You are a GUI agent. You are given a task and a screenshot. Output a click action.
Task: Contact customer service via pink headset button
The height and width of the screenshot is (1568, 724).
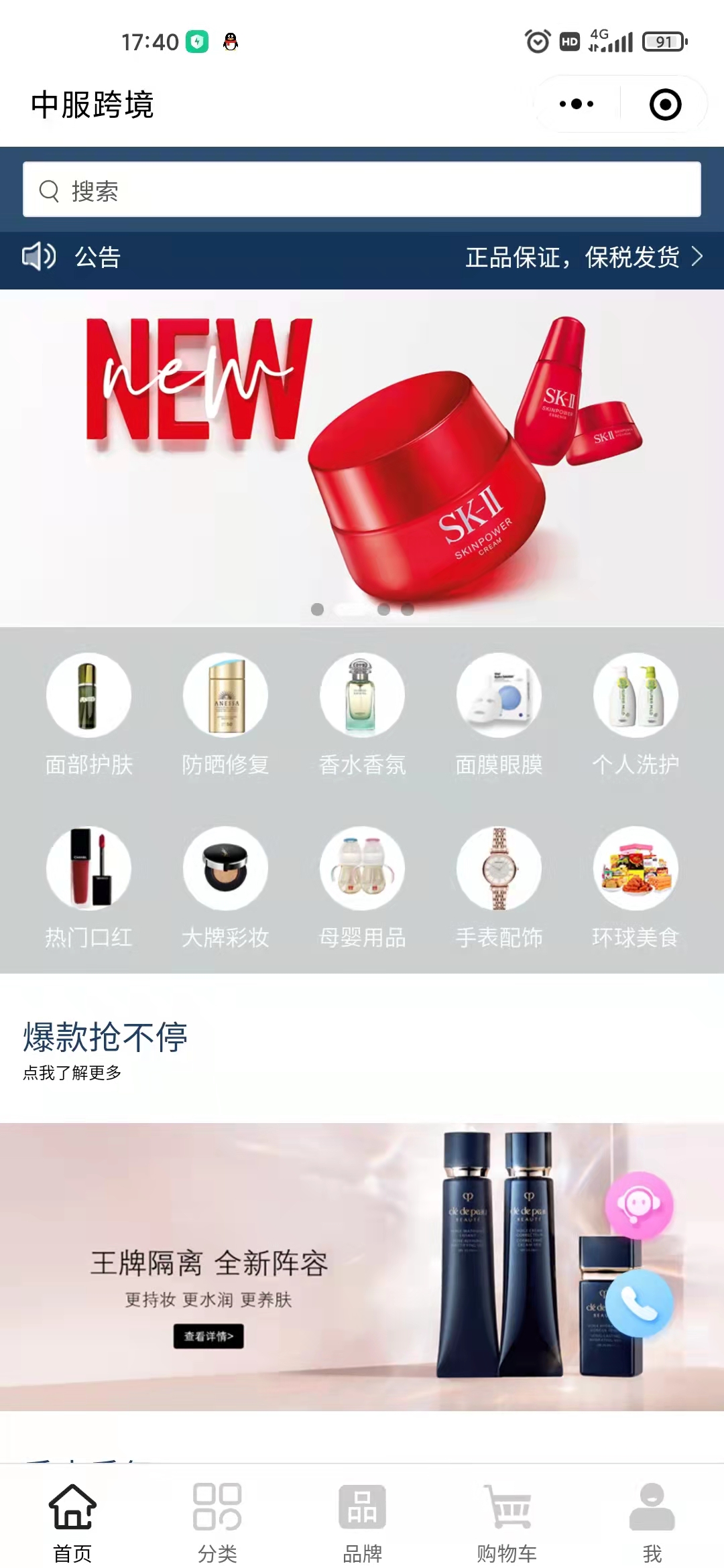pos(639,1205)
